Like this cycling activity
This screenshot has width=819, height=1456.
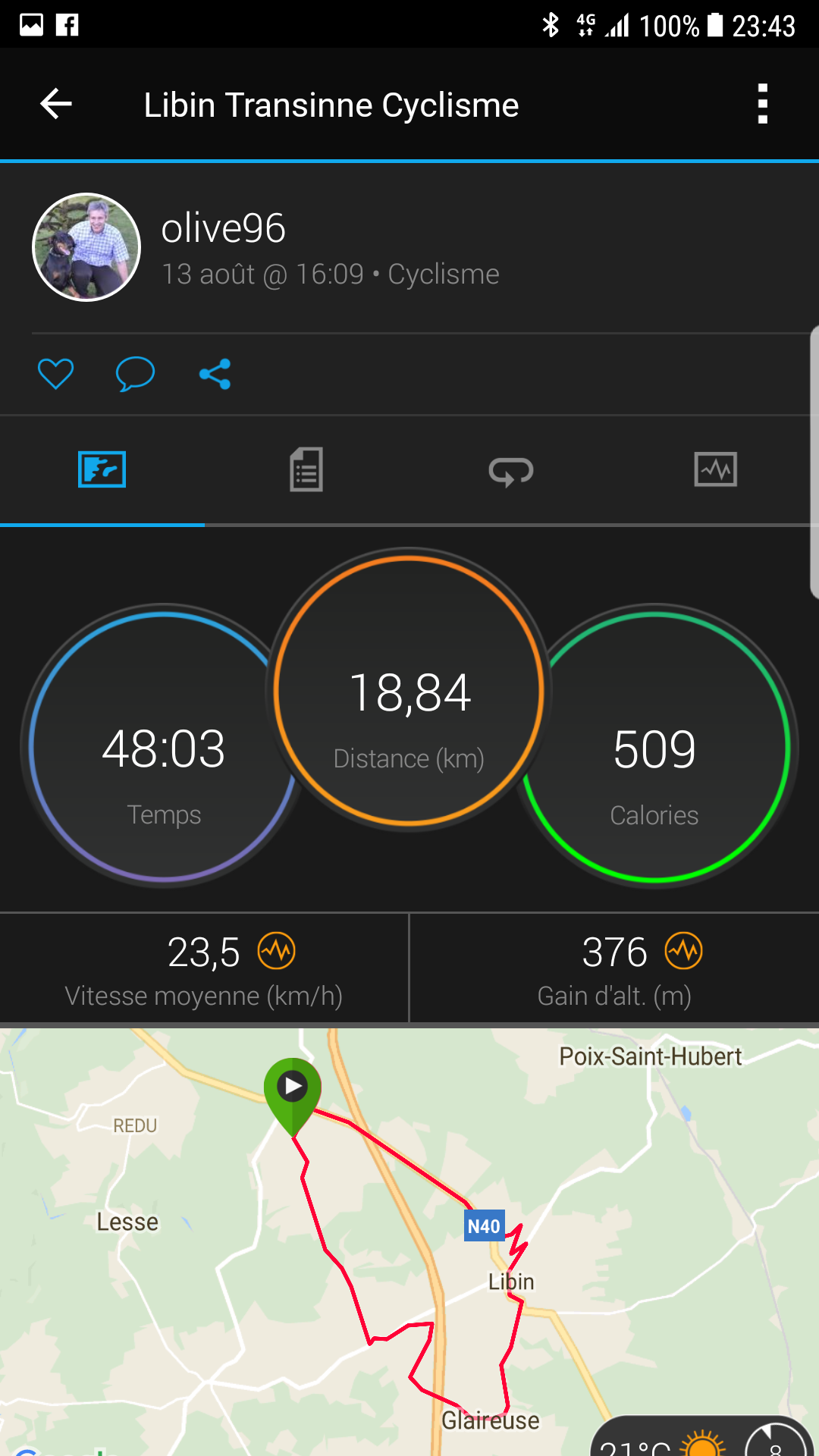point(56,374)
